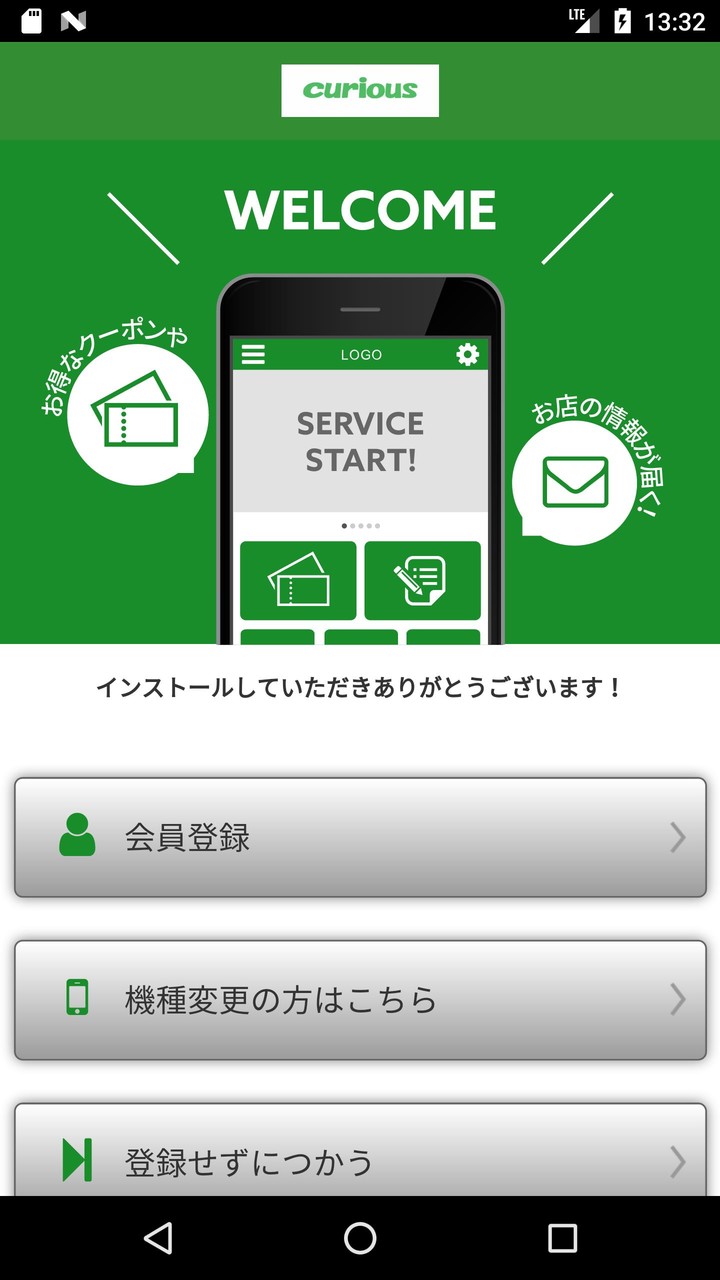Screen dimensions: 720x1280
Task: Select the first page indicator dot
Action: click(345, 524)
